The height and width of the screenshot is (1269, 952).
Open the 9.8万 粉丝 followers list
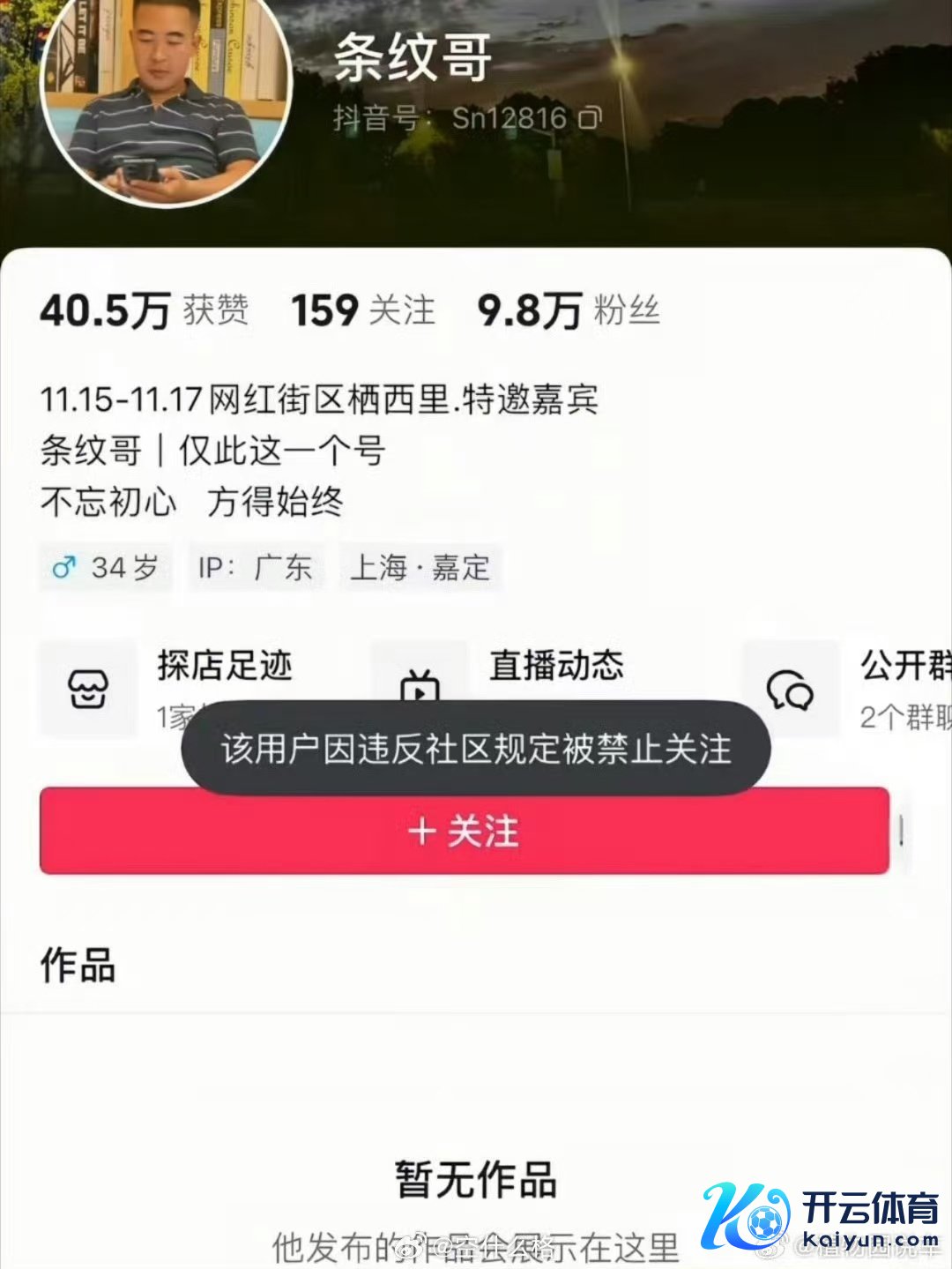(x=569, y=310)
